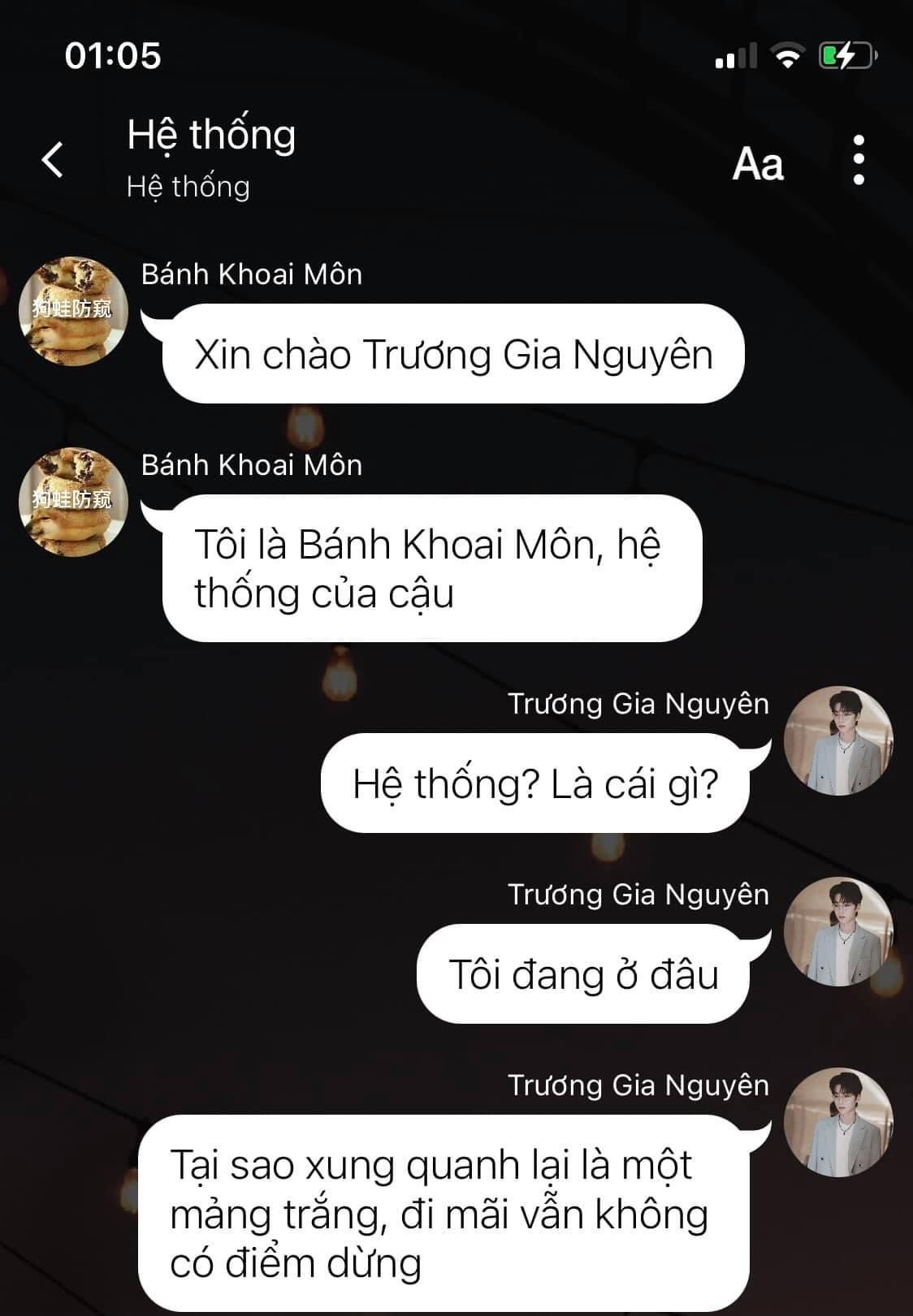Open the three-dot overflow menu
Screen dimensions: 913x1316
coord(859,160)
